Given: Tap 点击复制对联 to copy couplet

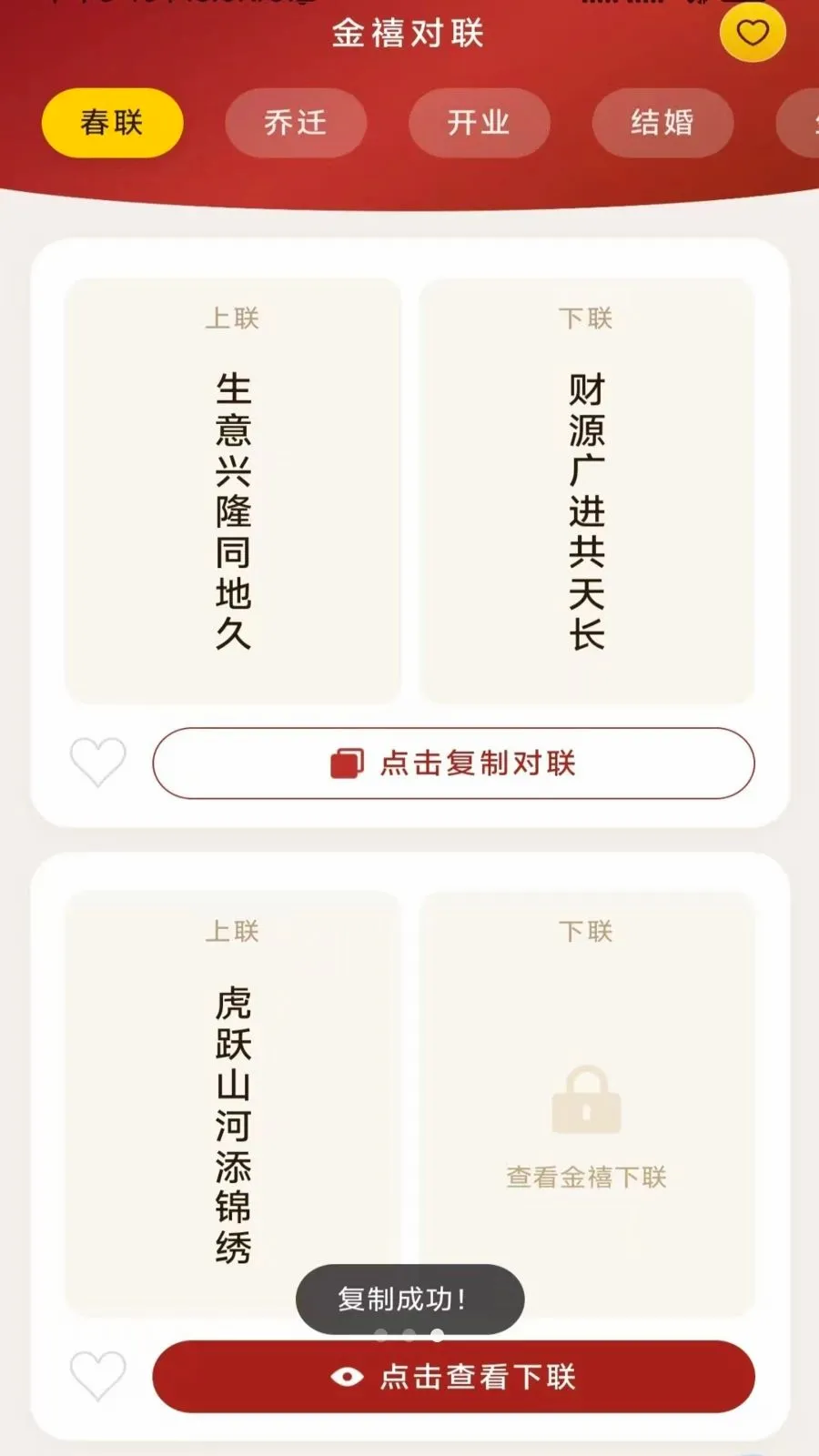Looking at the screenshot, I should pyautogui.click(x=453, y=763).
